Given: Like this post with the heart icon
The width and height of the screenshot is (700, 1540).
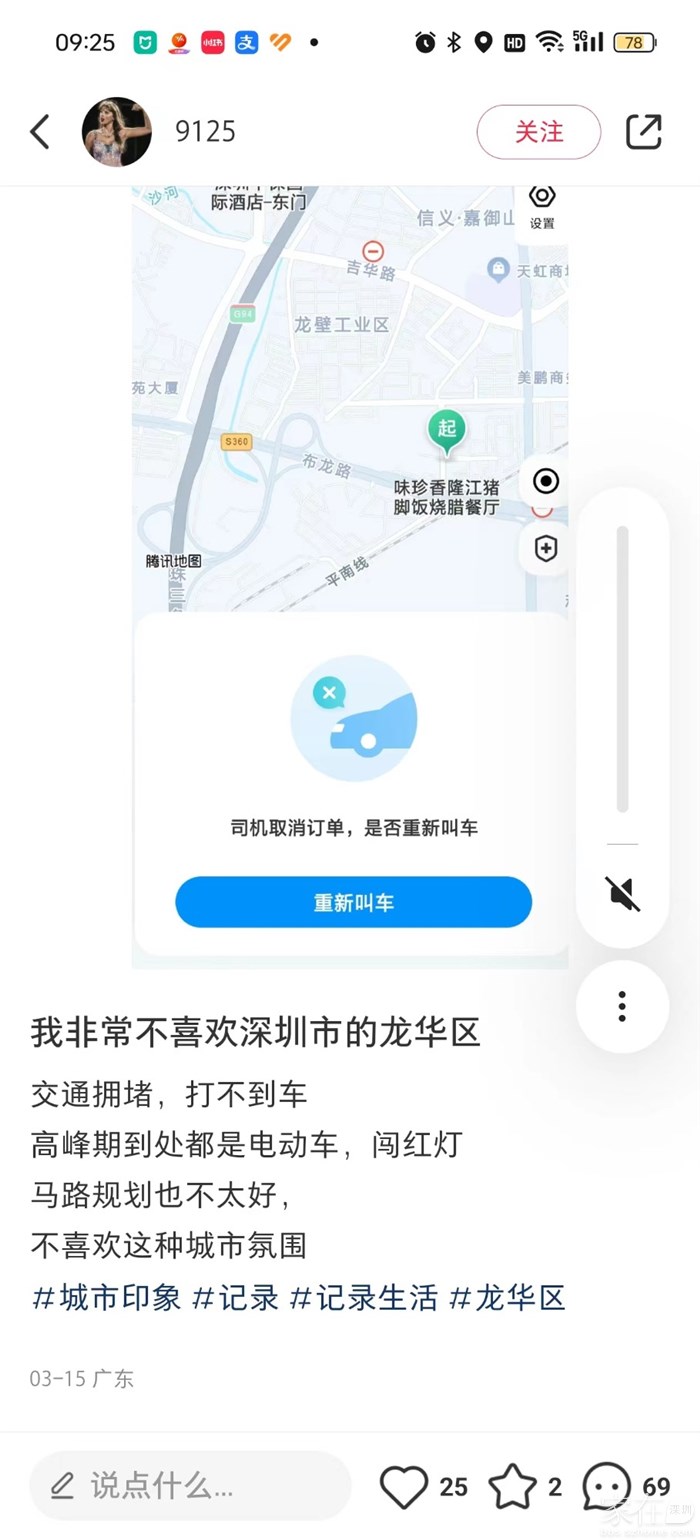Looking at the screenshot, I should [x=404, y=1487].
